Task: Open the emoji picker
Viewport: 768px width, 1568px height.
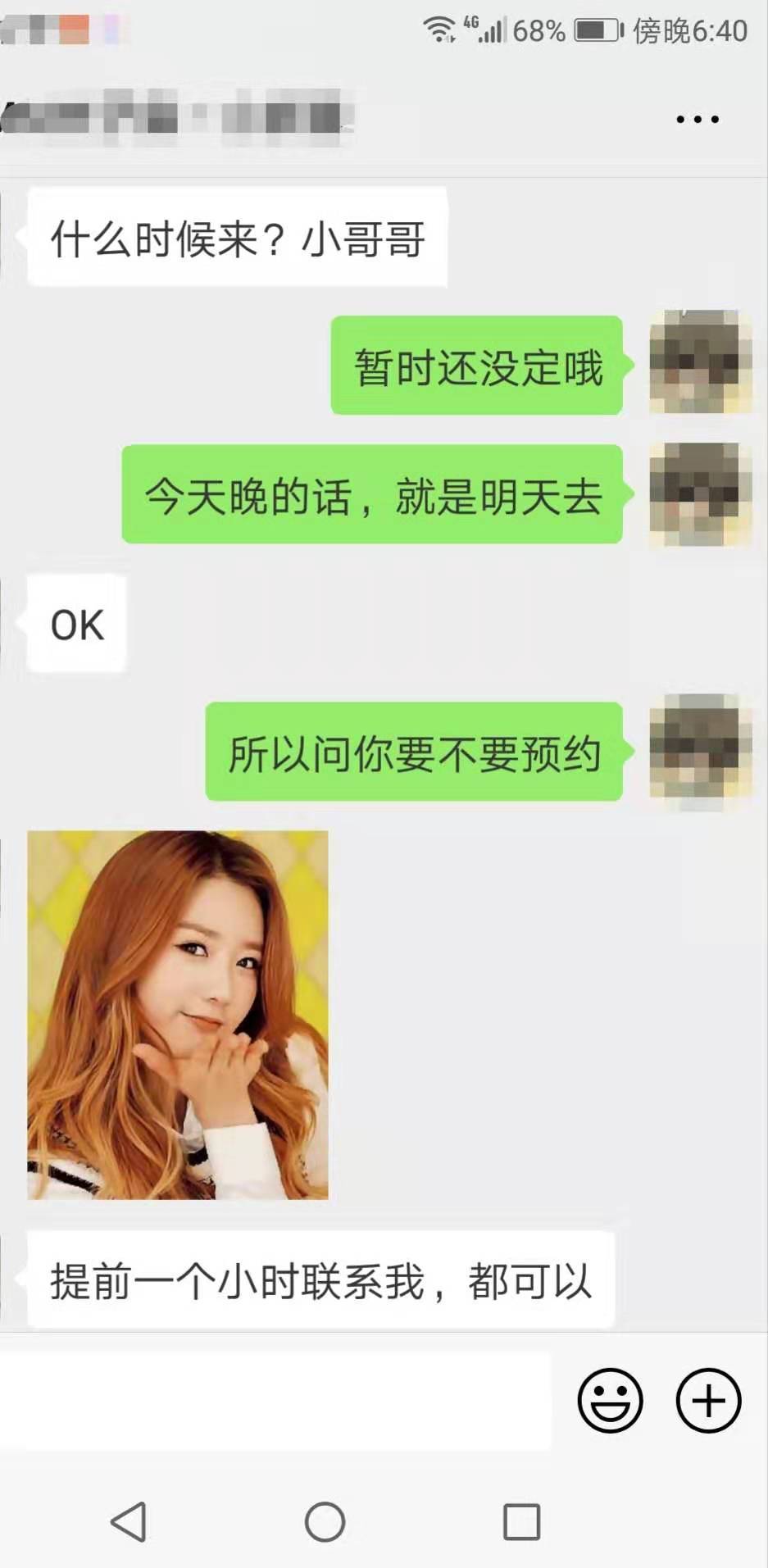Action: (x=610, y=1400)
